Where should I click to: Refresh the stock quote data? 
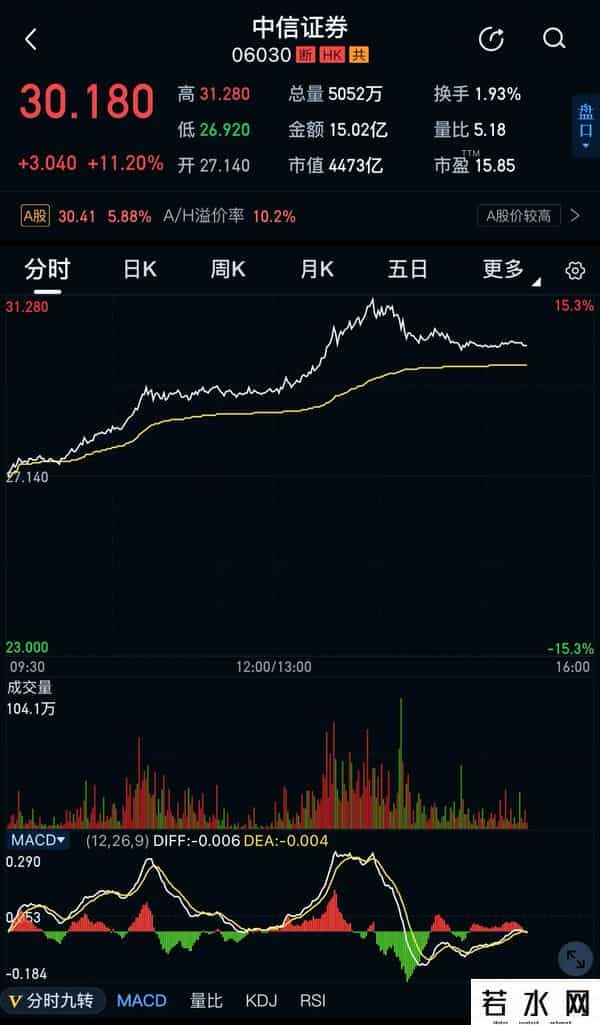[491, 39]
